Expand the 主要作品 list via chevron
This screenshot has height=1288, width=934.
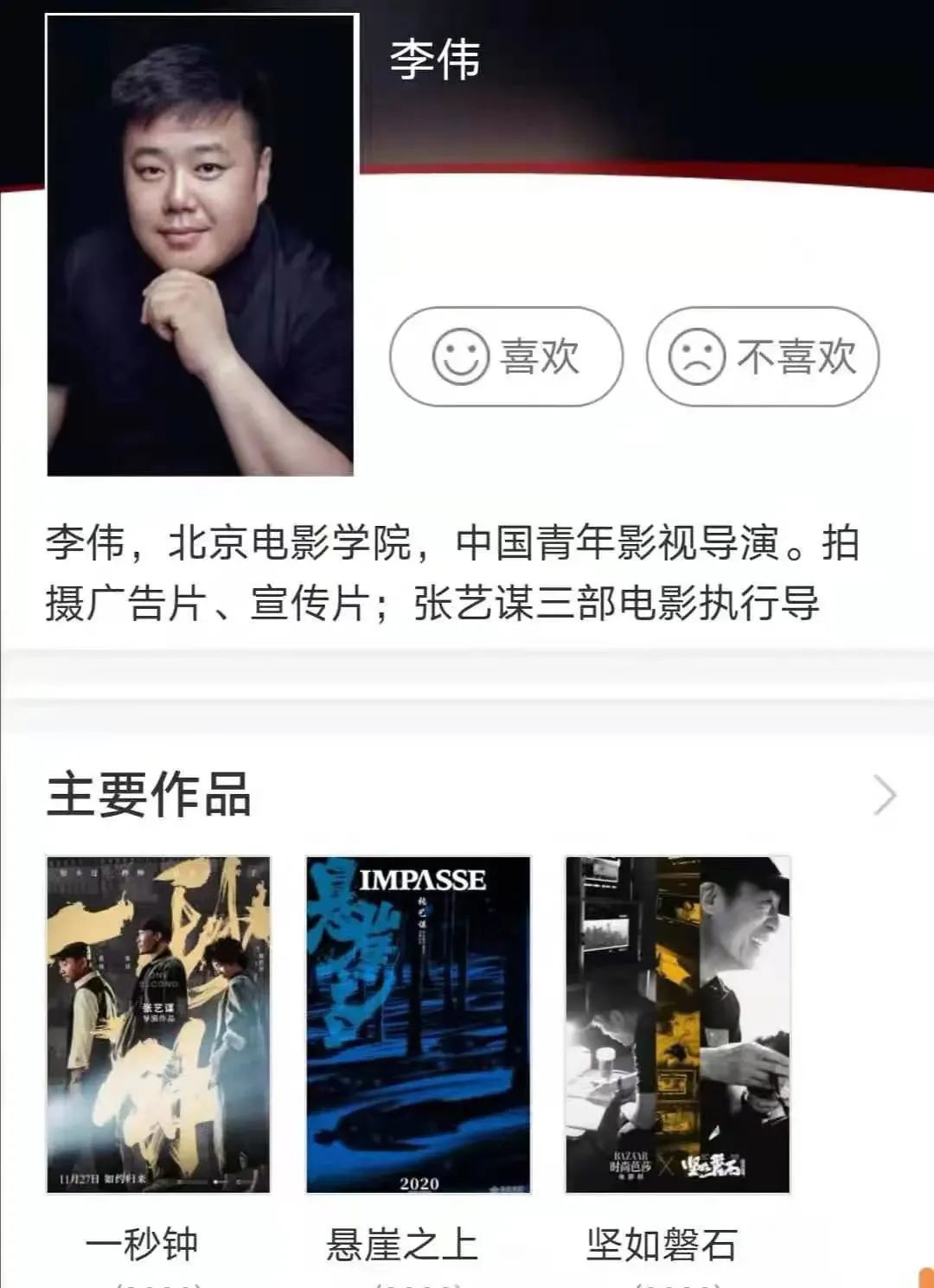884,795
